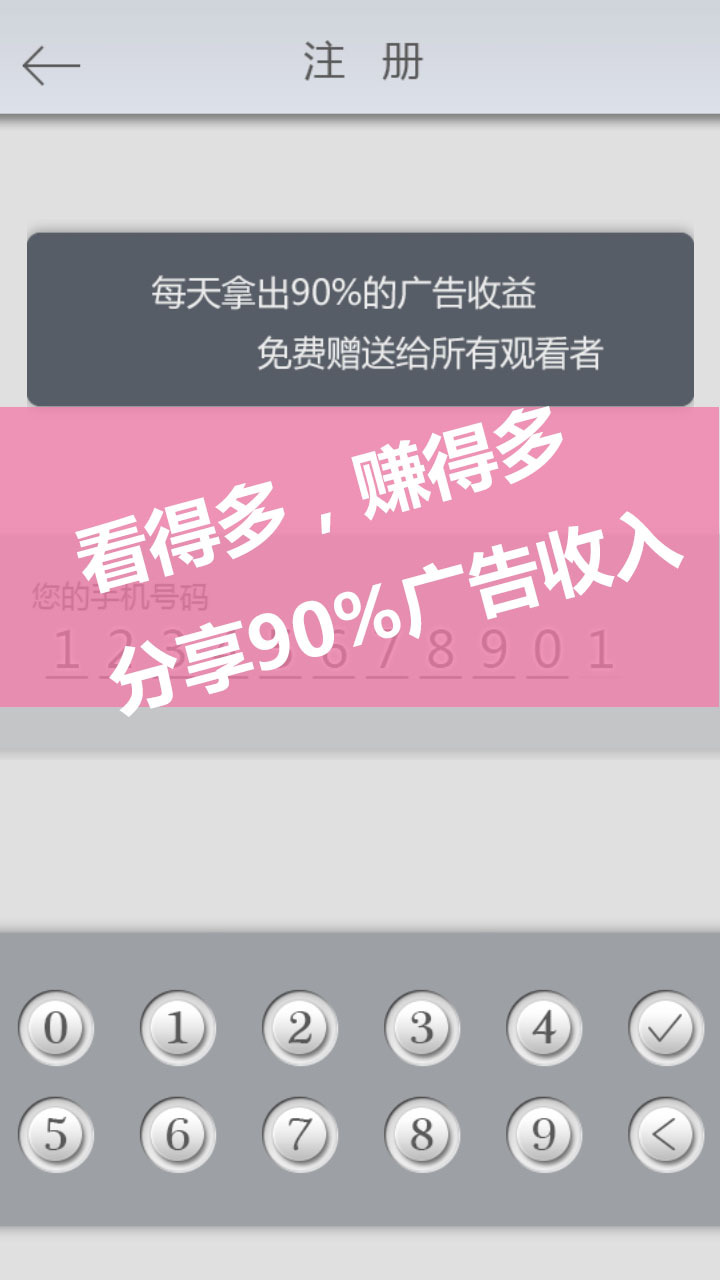Screen dimensions: 720x1280
Task: Enter digit 8 on the keypad
Action: point(422,1135)
